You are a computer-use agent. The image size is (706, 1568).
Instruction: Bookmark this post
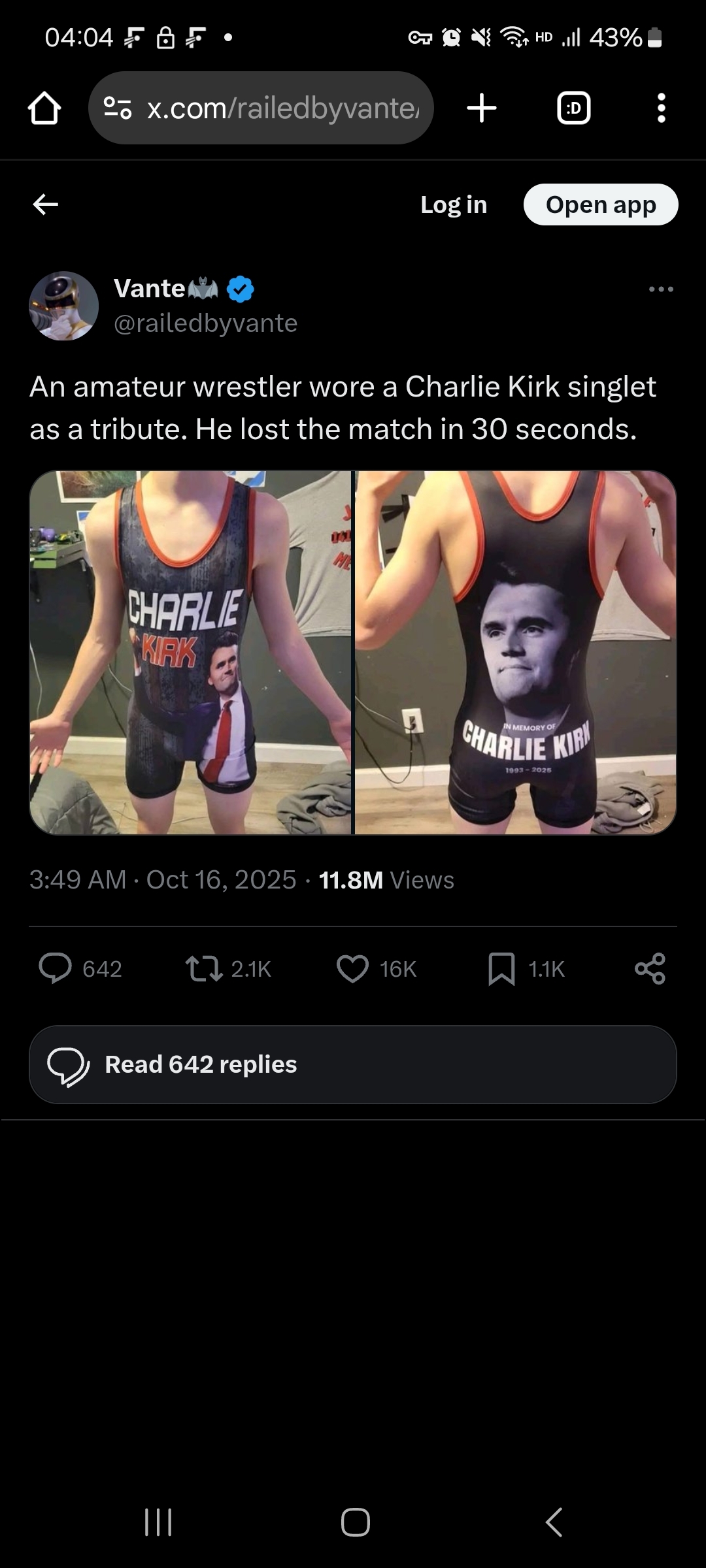coord(501,968)
